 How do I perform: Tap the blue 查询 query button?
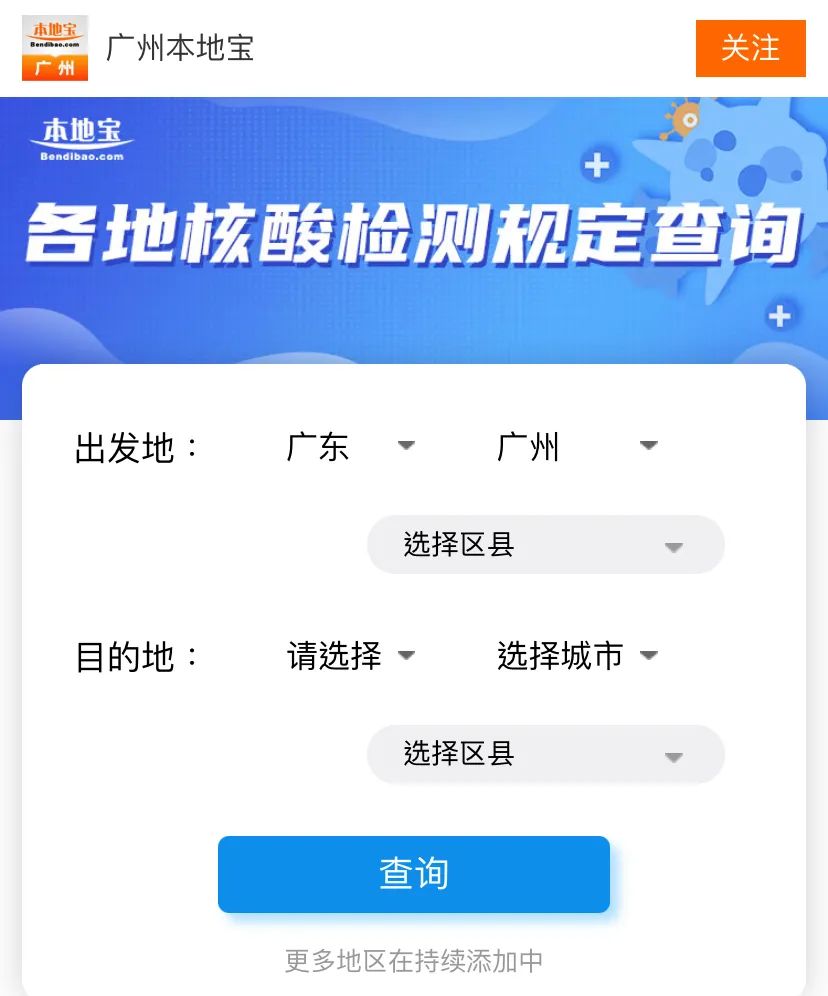(x=413, y=874)
